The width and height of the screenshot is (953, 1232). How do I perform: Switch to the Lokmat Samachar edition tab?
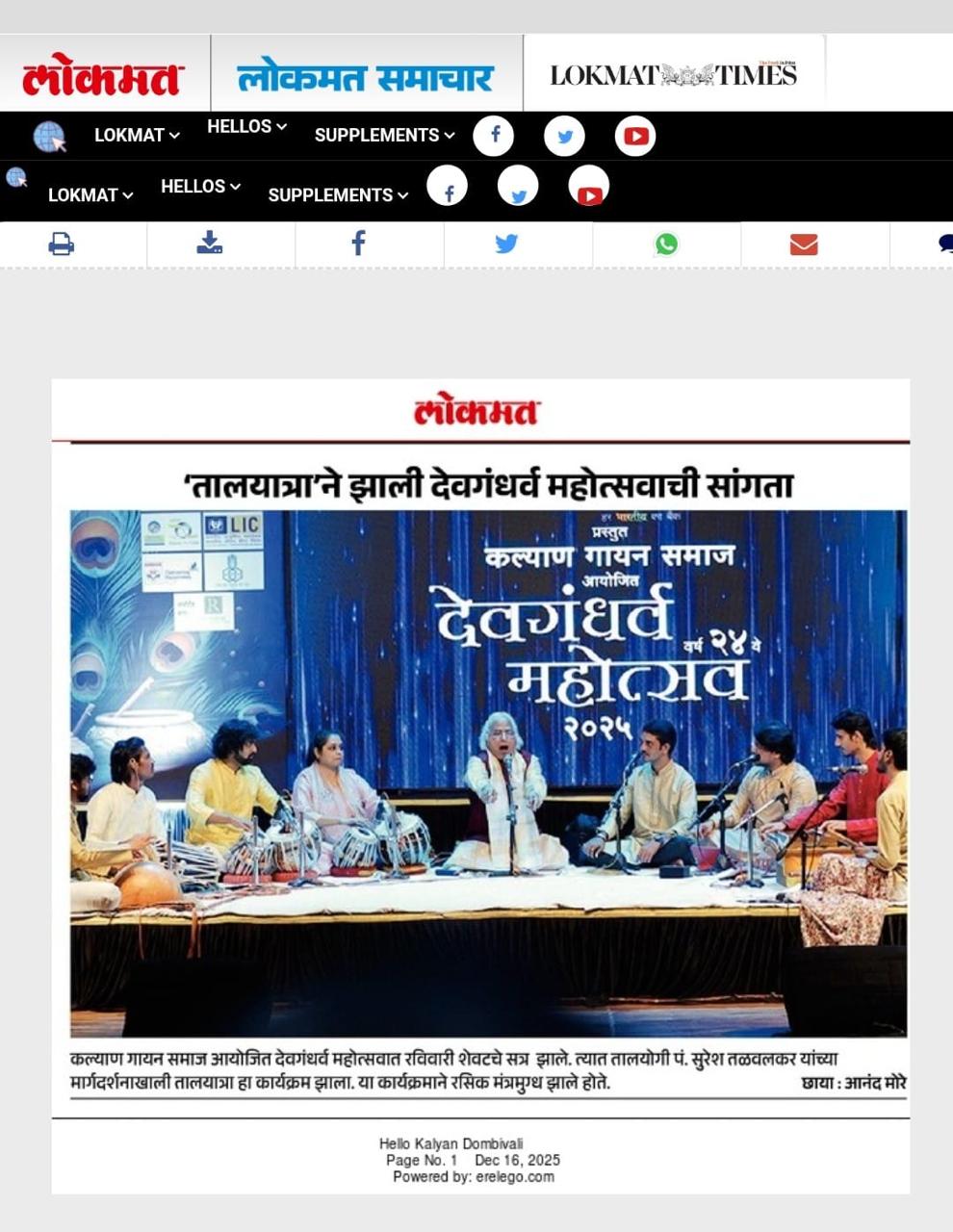[367, 74]
